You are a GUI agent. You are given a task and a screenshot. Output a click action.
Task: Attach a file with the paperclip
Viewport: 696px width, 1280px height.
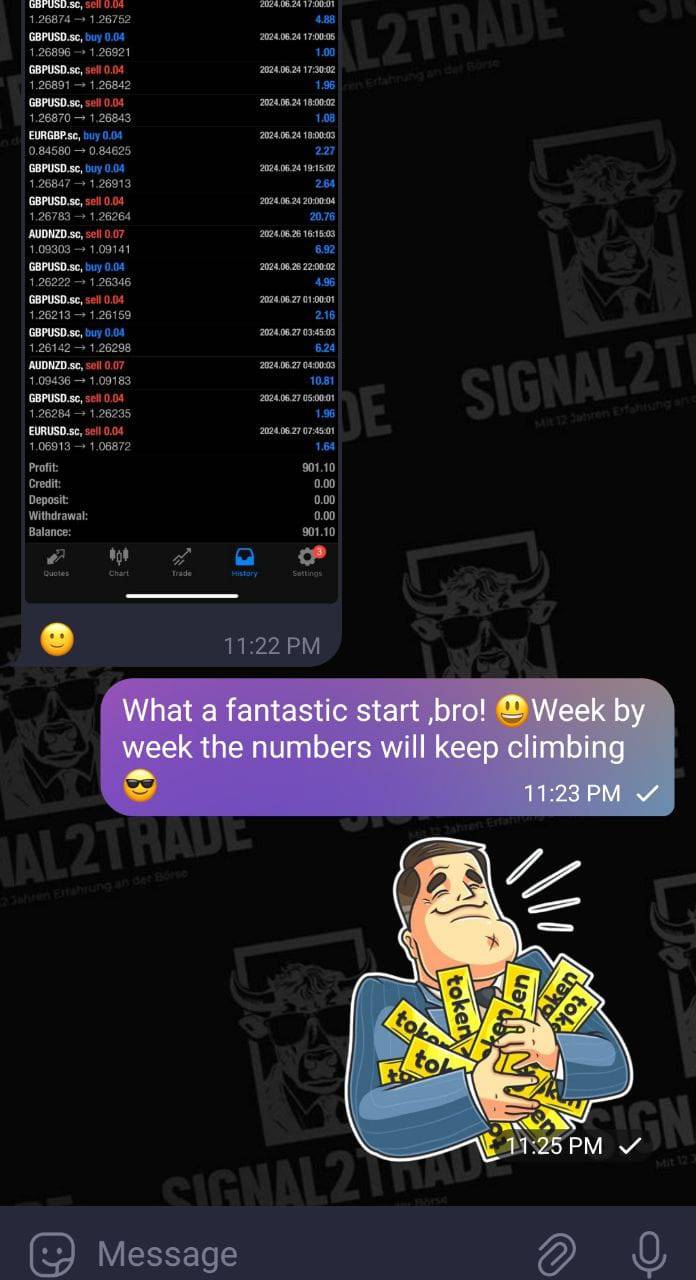[x=556, y=1253]
